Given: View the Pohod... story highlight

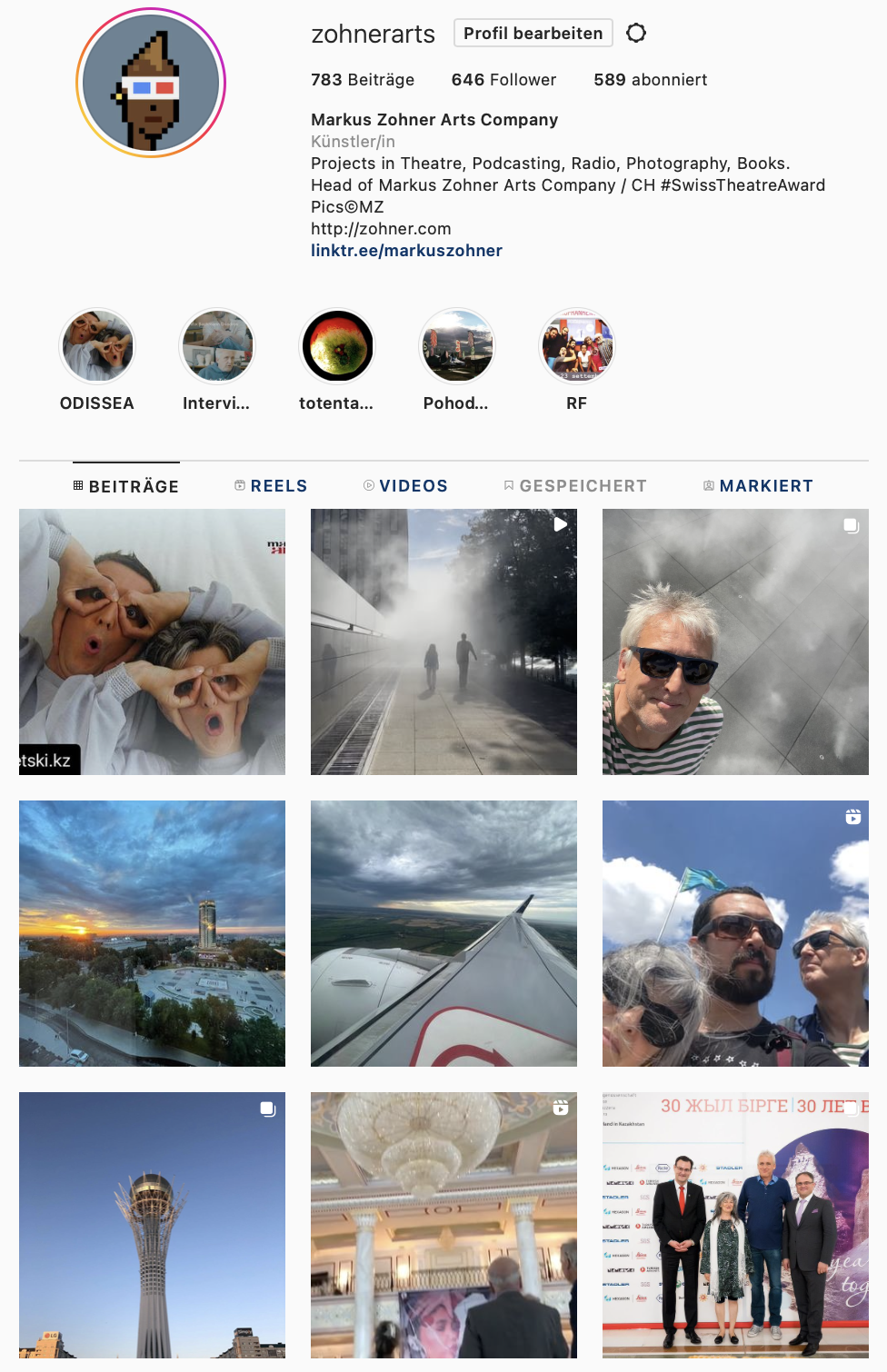Looking at the screenshot, I should click(456, 347).
